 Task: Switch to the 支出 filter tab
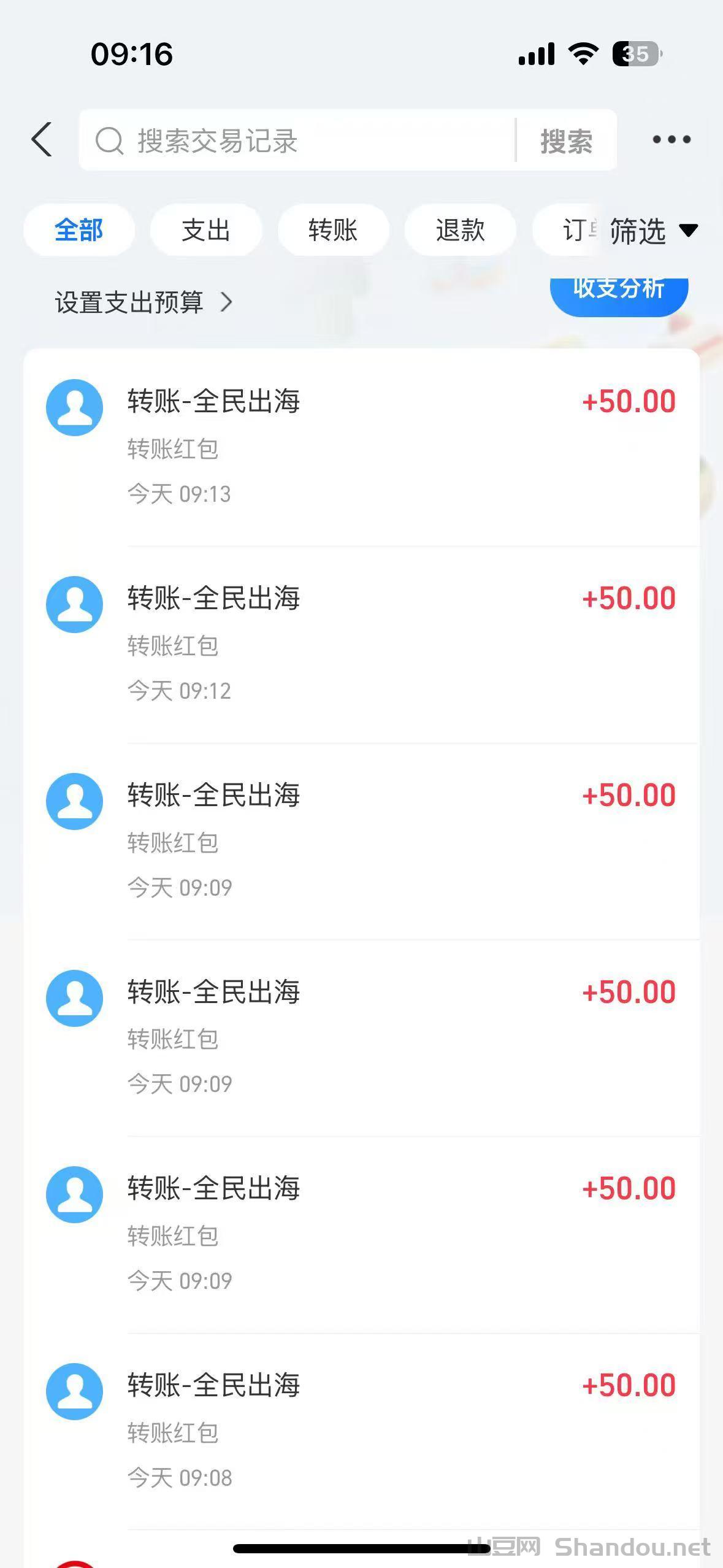(205, 230)
